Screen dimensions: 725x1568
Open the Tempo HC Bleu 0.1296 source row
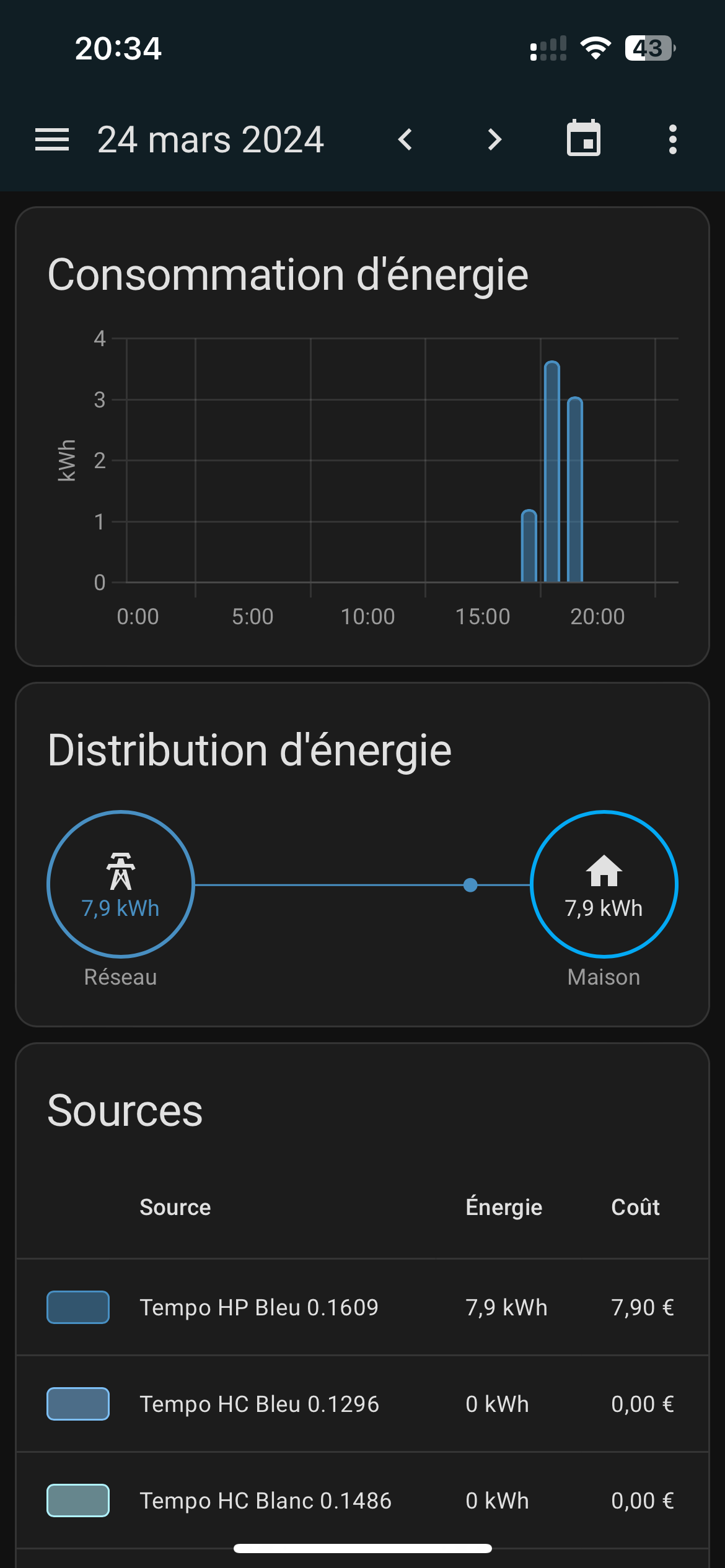tap(362, 1404)
